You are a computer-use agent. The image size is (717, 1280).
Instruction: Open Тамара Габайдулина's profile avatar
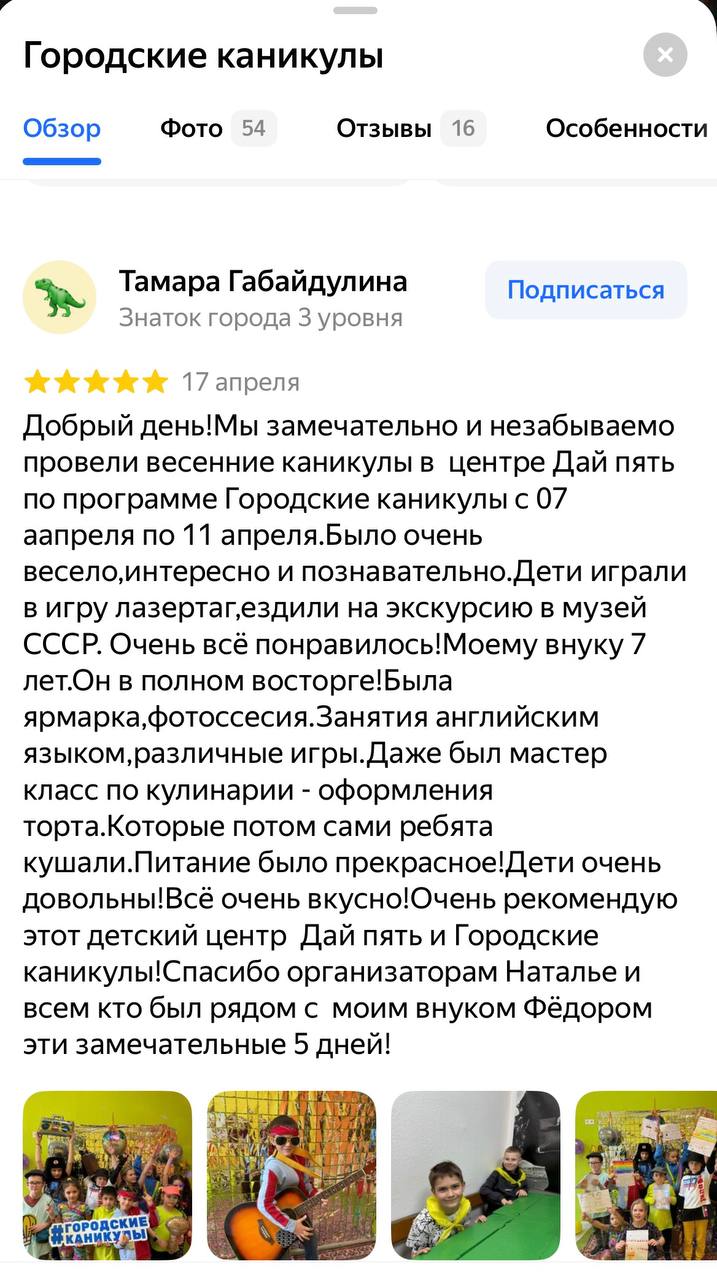click(60, 297)
